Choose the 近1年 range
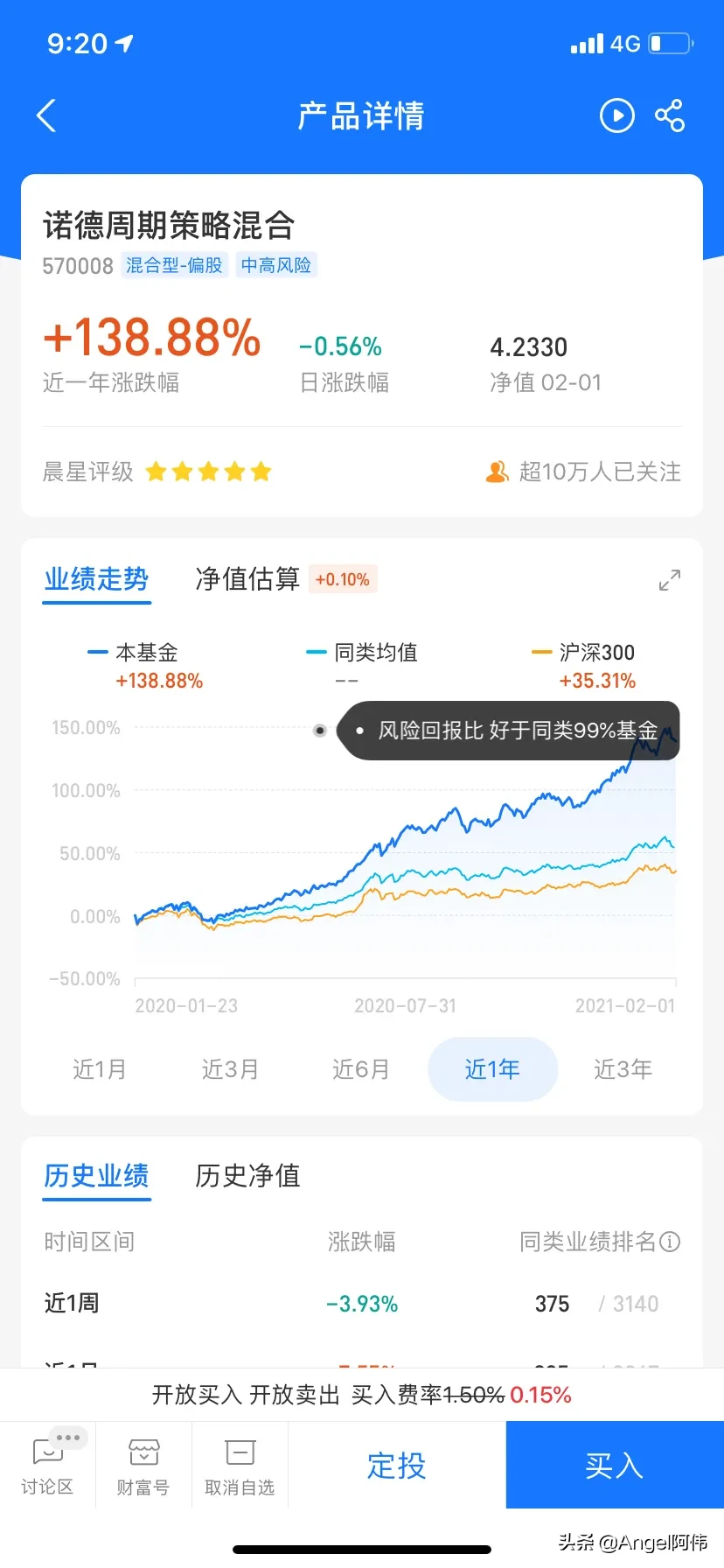This screenshot has height=1568, width=724. pyautogui.click(x=492, y=1068)
